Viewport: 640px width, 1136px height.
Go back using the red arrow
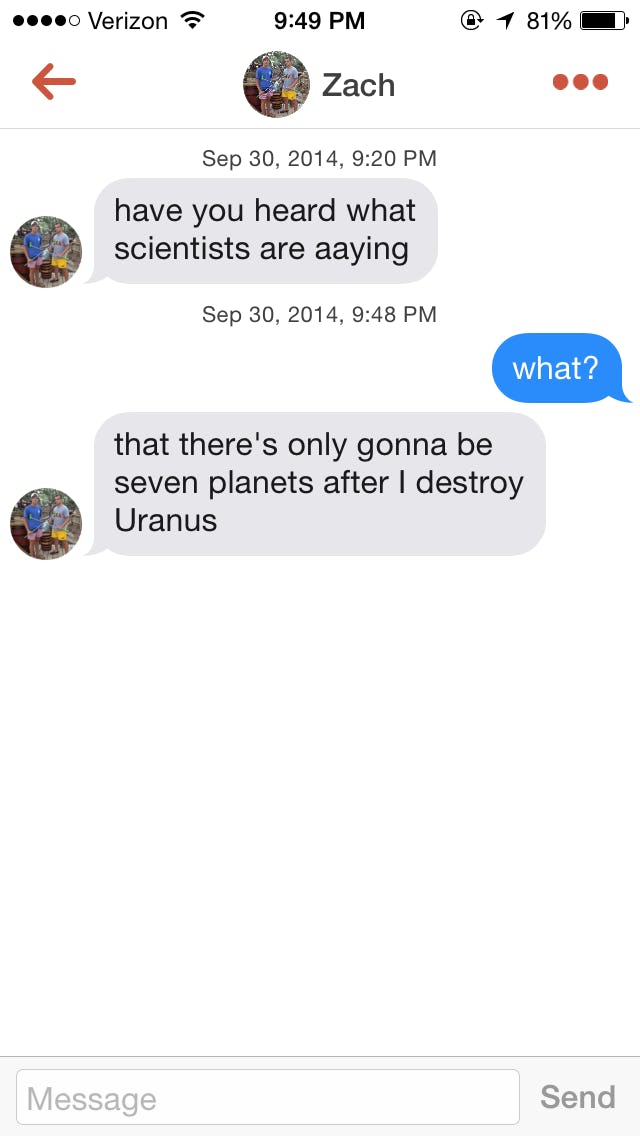[54, 82]
